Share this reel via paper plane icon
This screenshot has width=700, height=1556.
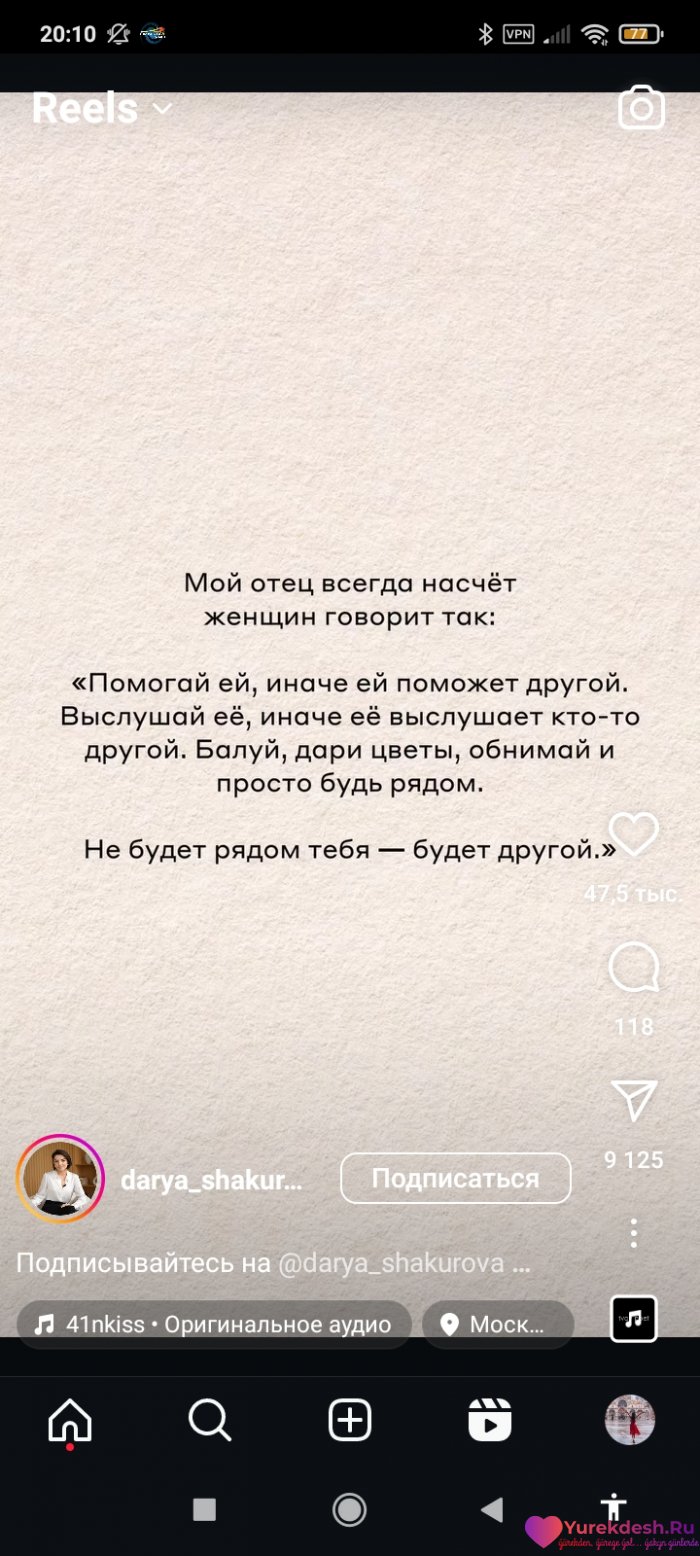pyautogui.click(x=634, y=1101)
